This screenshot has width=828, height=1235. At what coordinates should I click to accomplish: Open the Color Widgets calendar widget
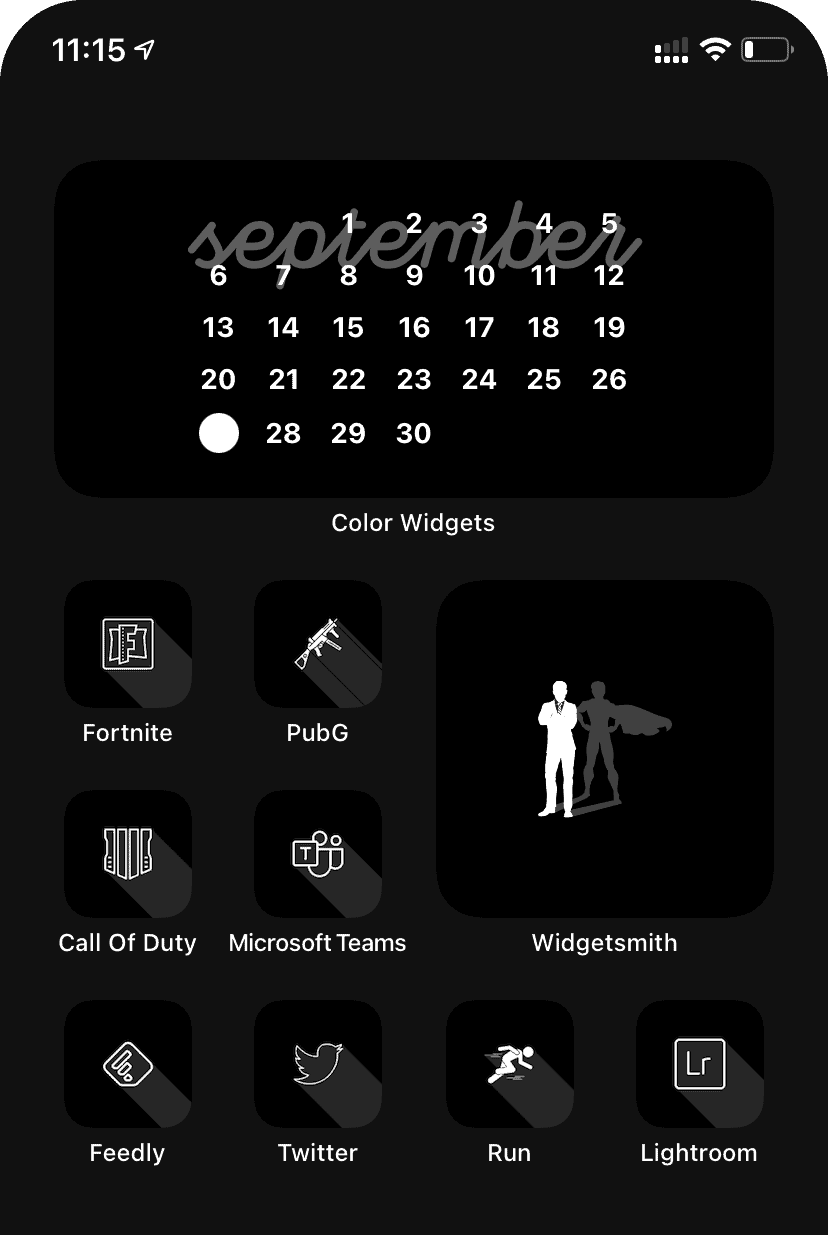coord(413,329)
